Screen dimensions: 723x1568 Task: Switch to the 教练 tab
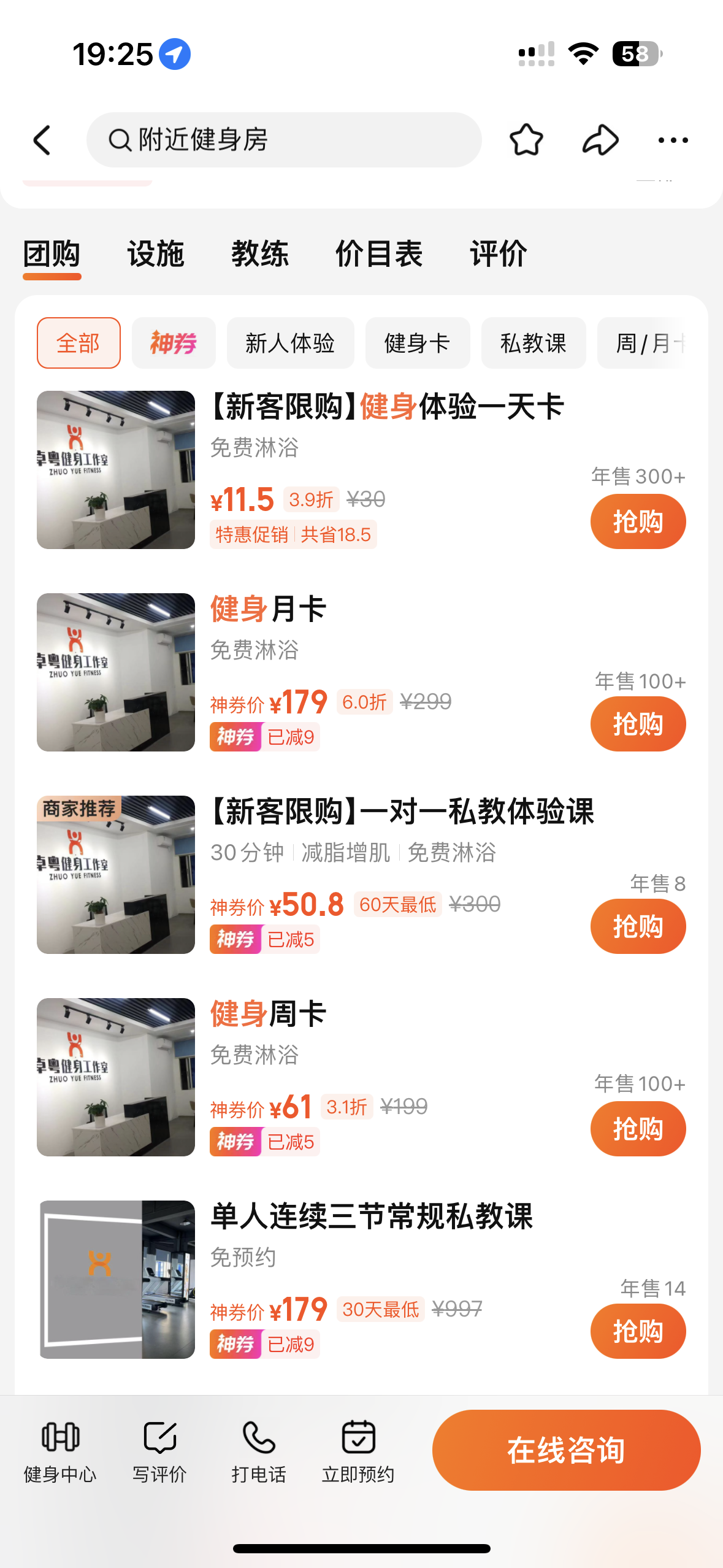260,254
